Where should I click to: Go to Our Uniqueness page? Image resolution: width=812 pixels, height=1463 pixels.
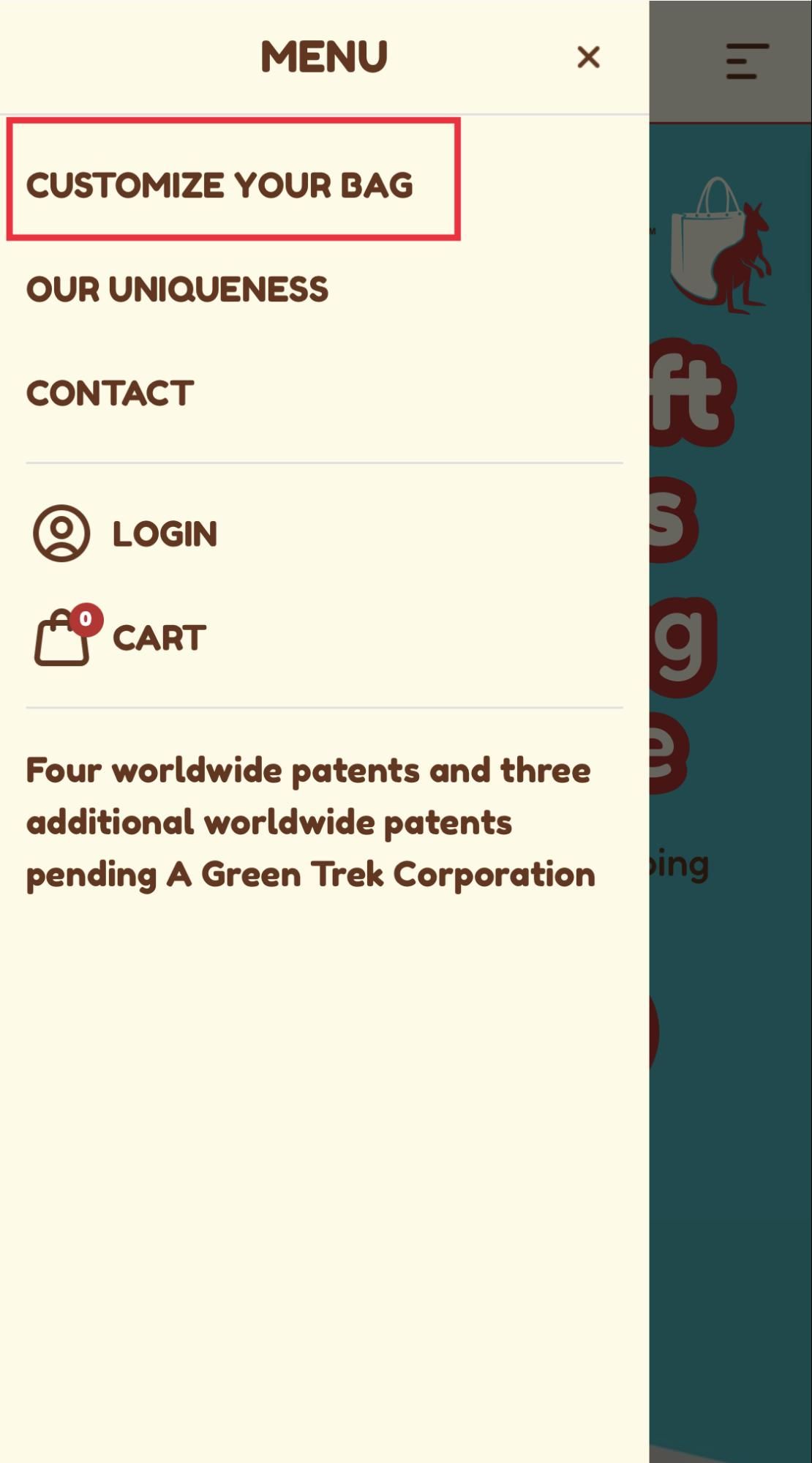pyautogui.click(x=178, y=290)
